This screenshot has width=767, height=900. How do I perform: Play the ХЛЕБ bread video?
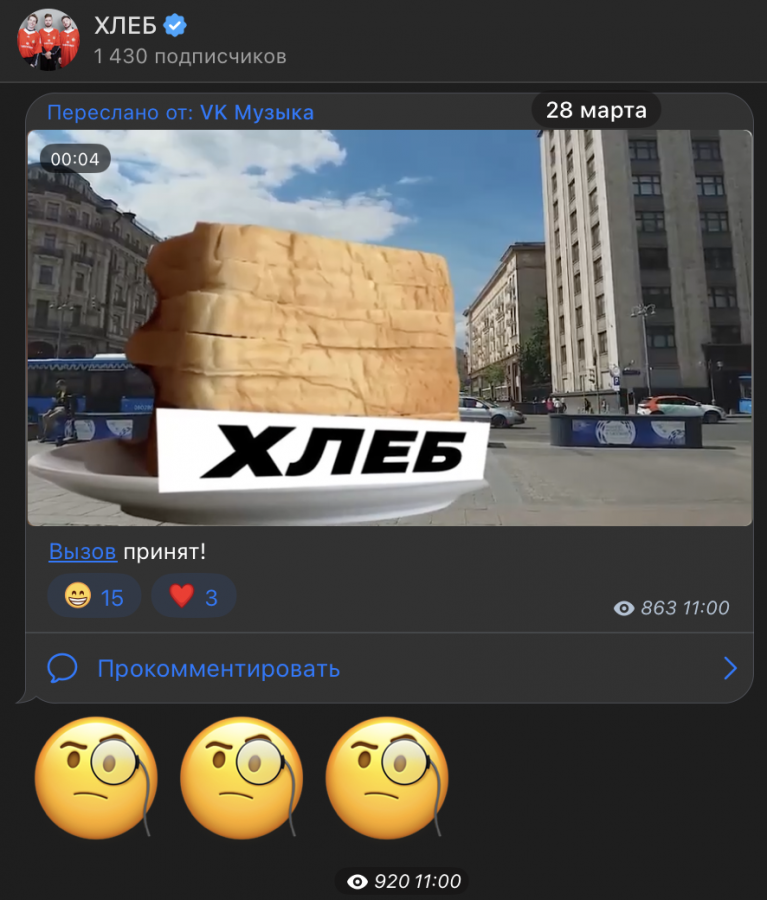tap(388, 327)
